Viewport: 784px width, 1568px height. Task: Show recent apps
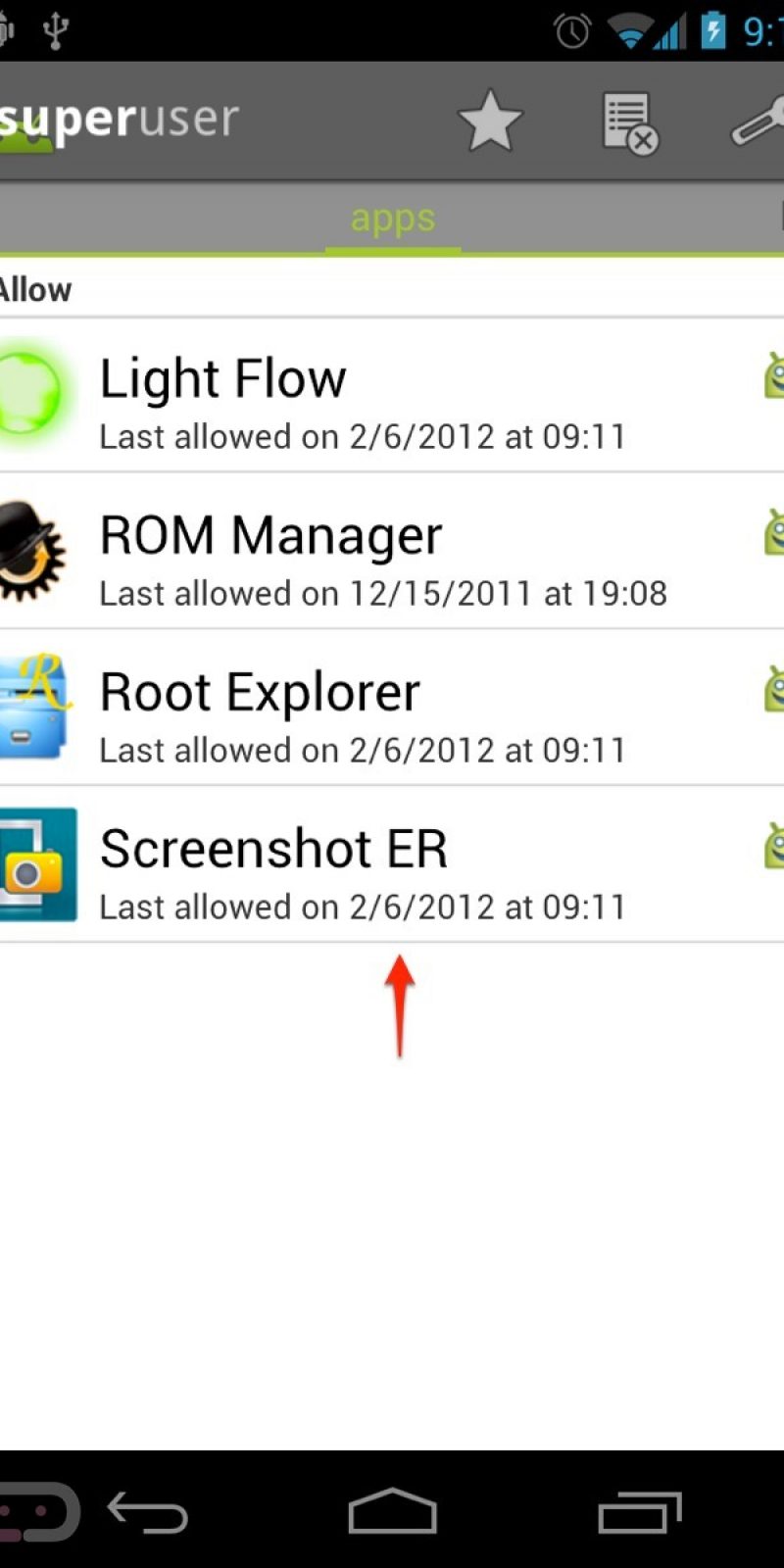639,1512
